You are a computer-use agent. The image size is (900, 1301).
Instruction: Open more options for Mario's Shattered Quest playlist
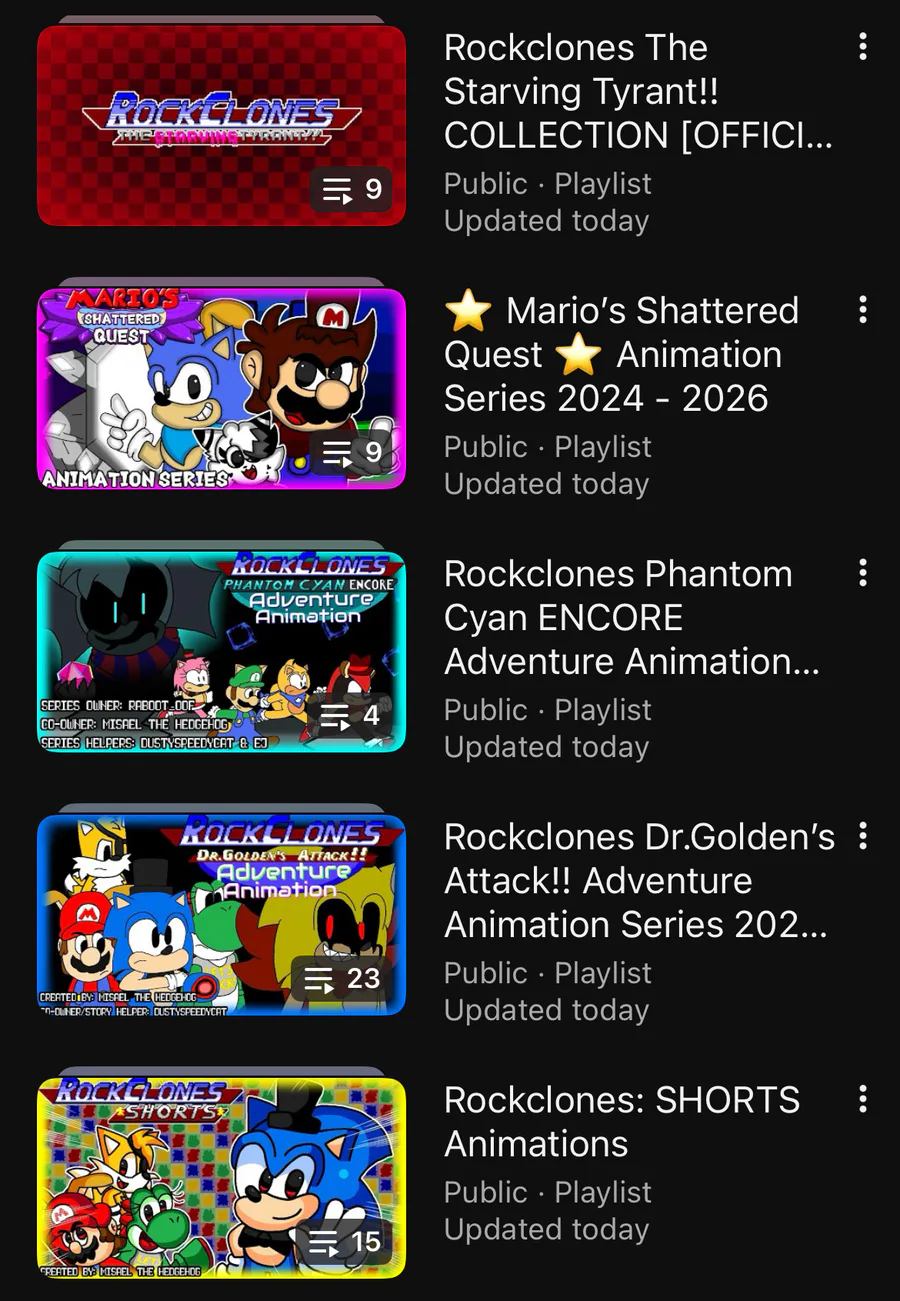pos(862,310)
